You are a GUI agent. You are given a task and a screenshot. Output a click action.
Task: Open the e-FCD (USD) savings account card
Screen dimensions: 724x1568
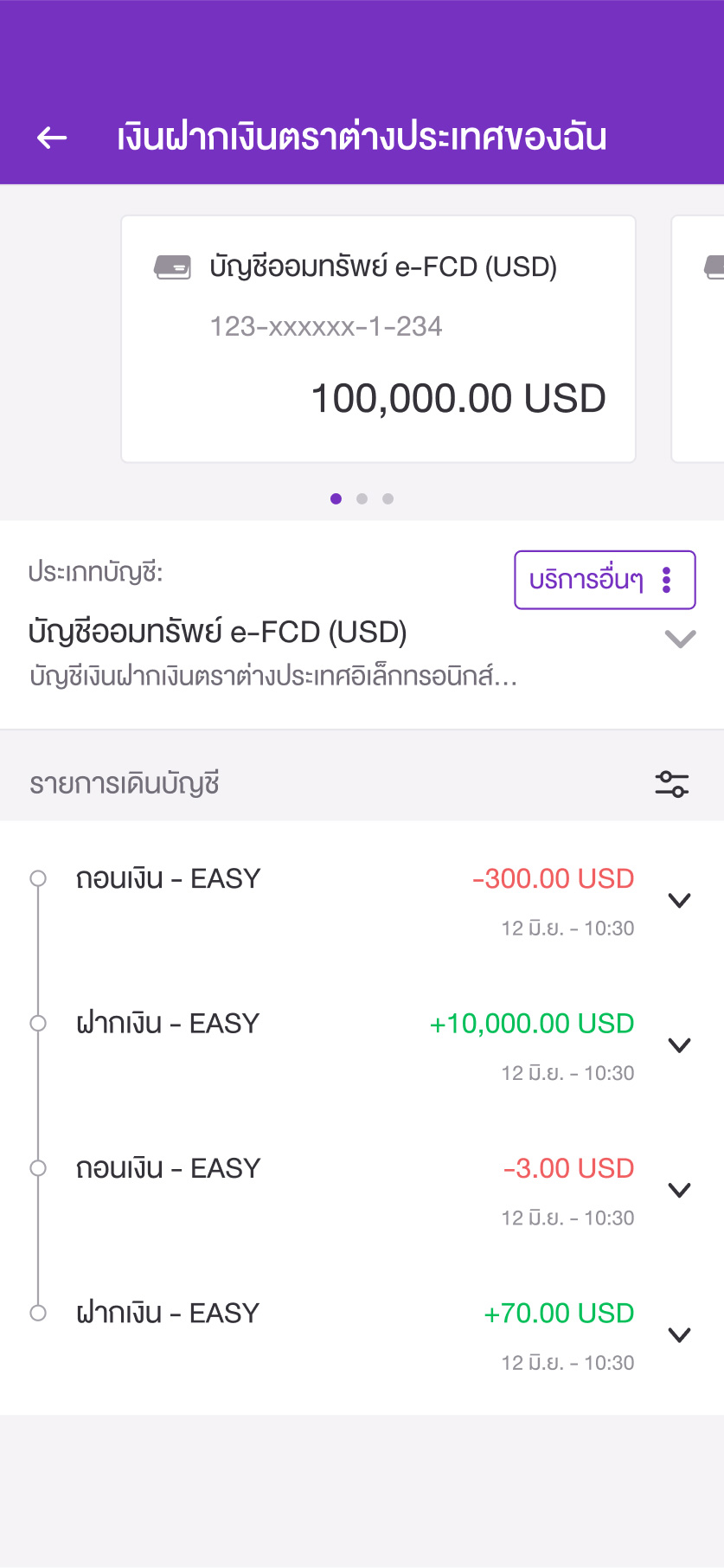tap(379, 339)
